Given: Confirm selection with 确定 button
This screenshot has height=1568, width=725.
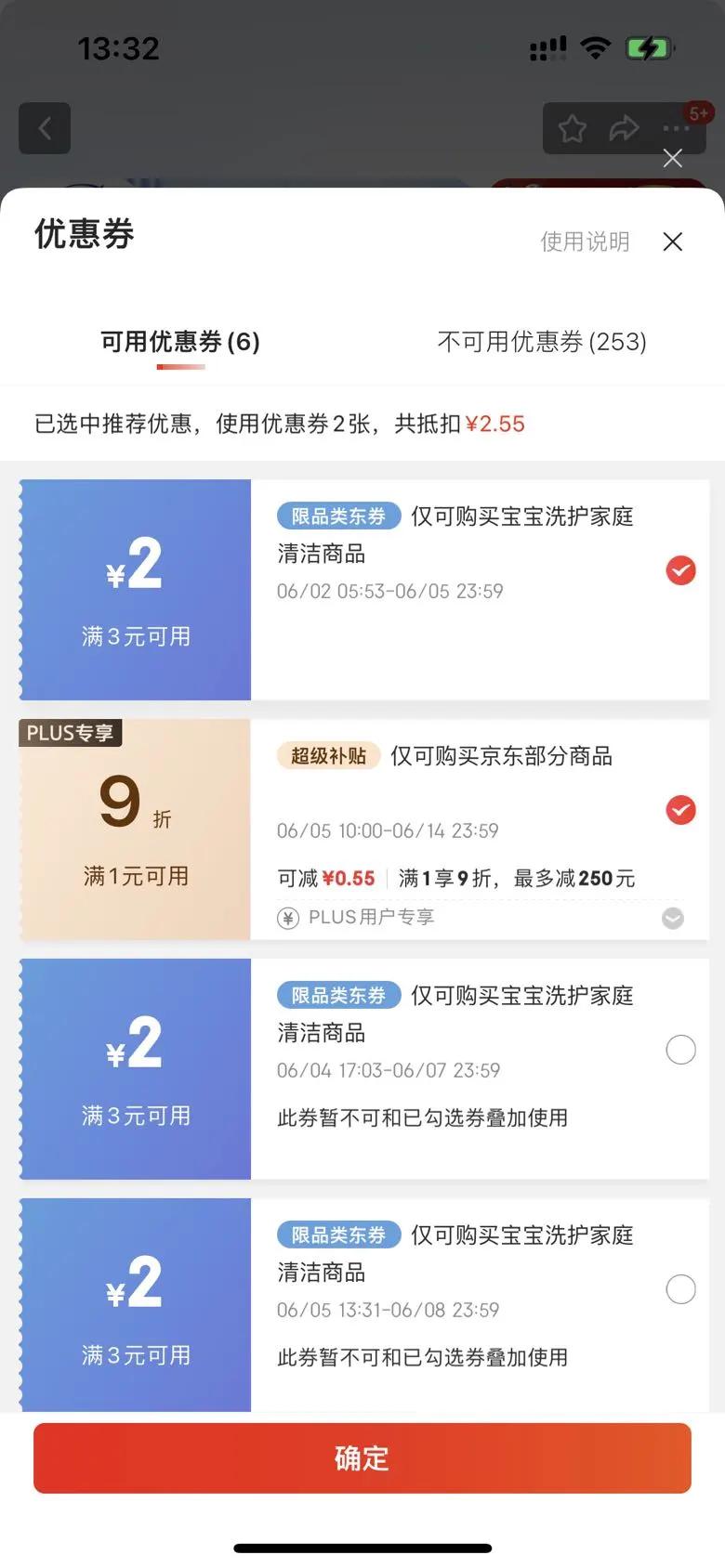Looking at the screenshot, I should (x=362, y=1458).
